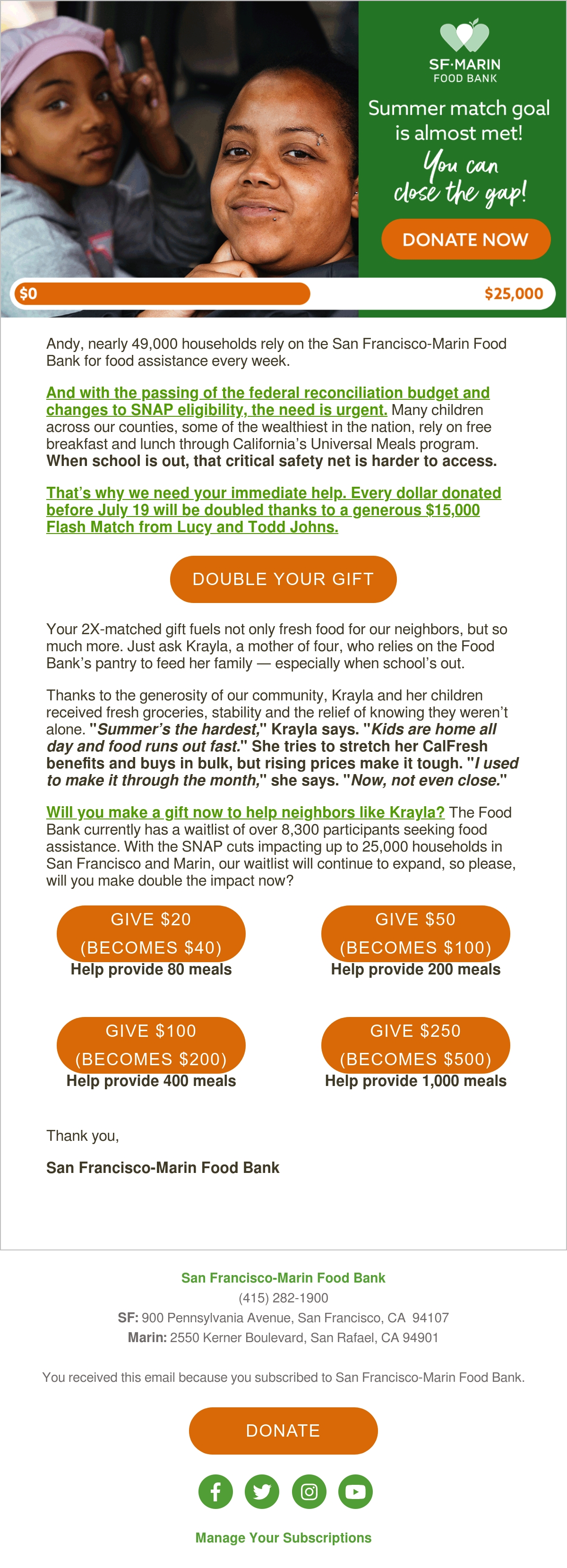Open San Francisco-Marin Food Bank footer link
The width and height of the screenshot is (567, 1568).
pos(283,1278)
